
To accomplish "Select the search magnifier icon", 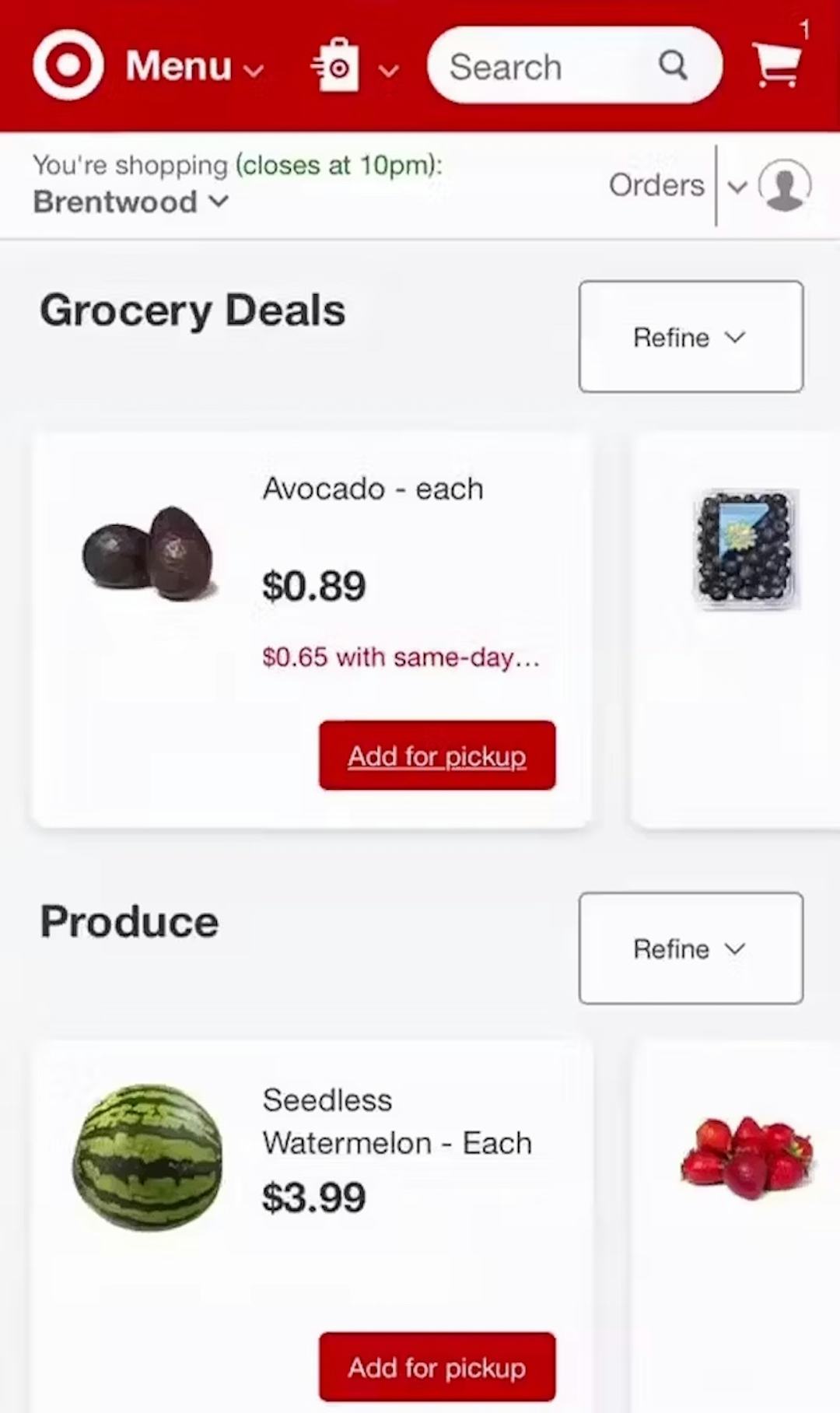I will 672,65.
